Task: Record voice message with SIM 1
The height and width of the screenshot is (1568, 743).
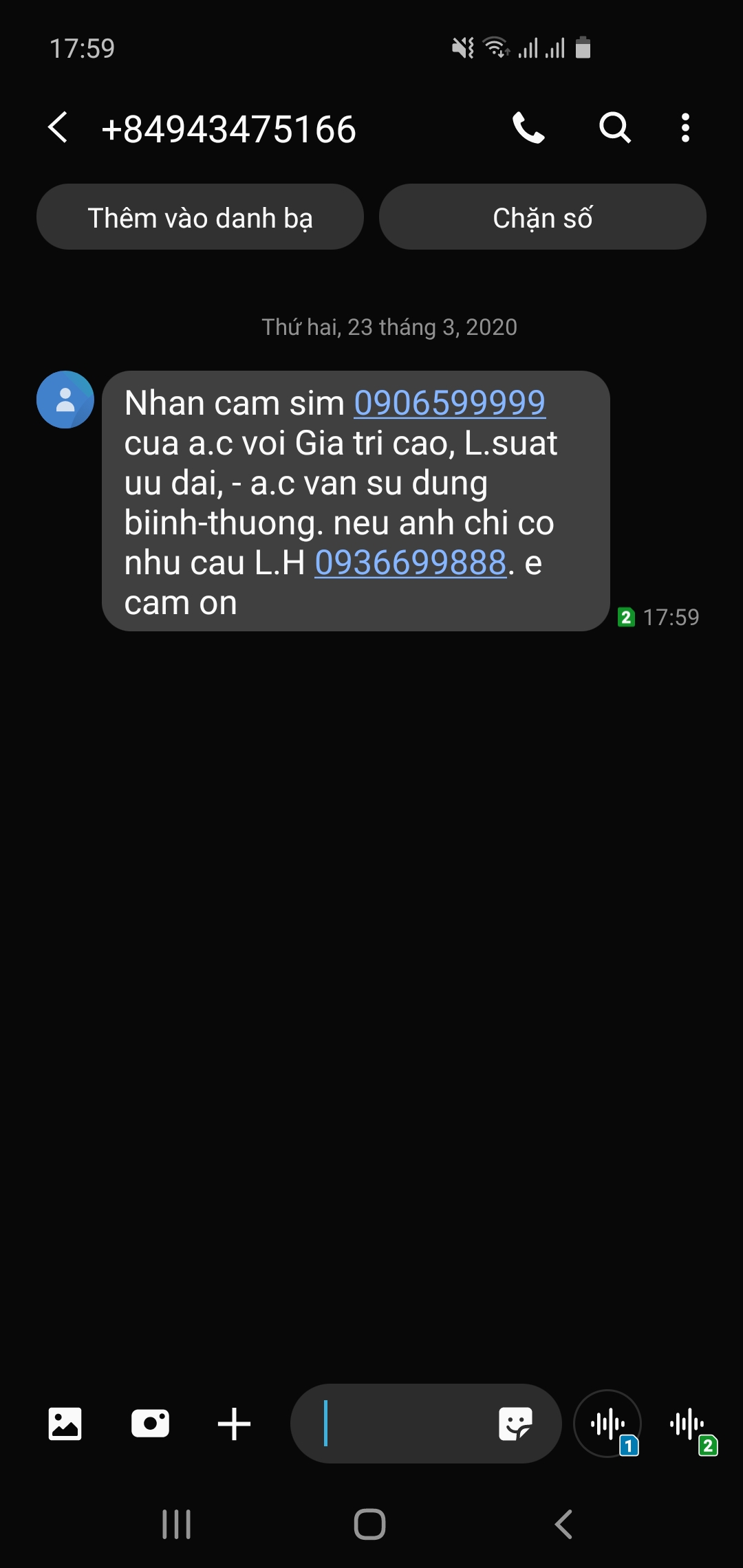Action: (608, 1424)
